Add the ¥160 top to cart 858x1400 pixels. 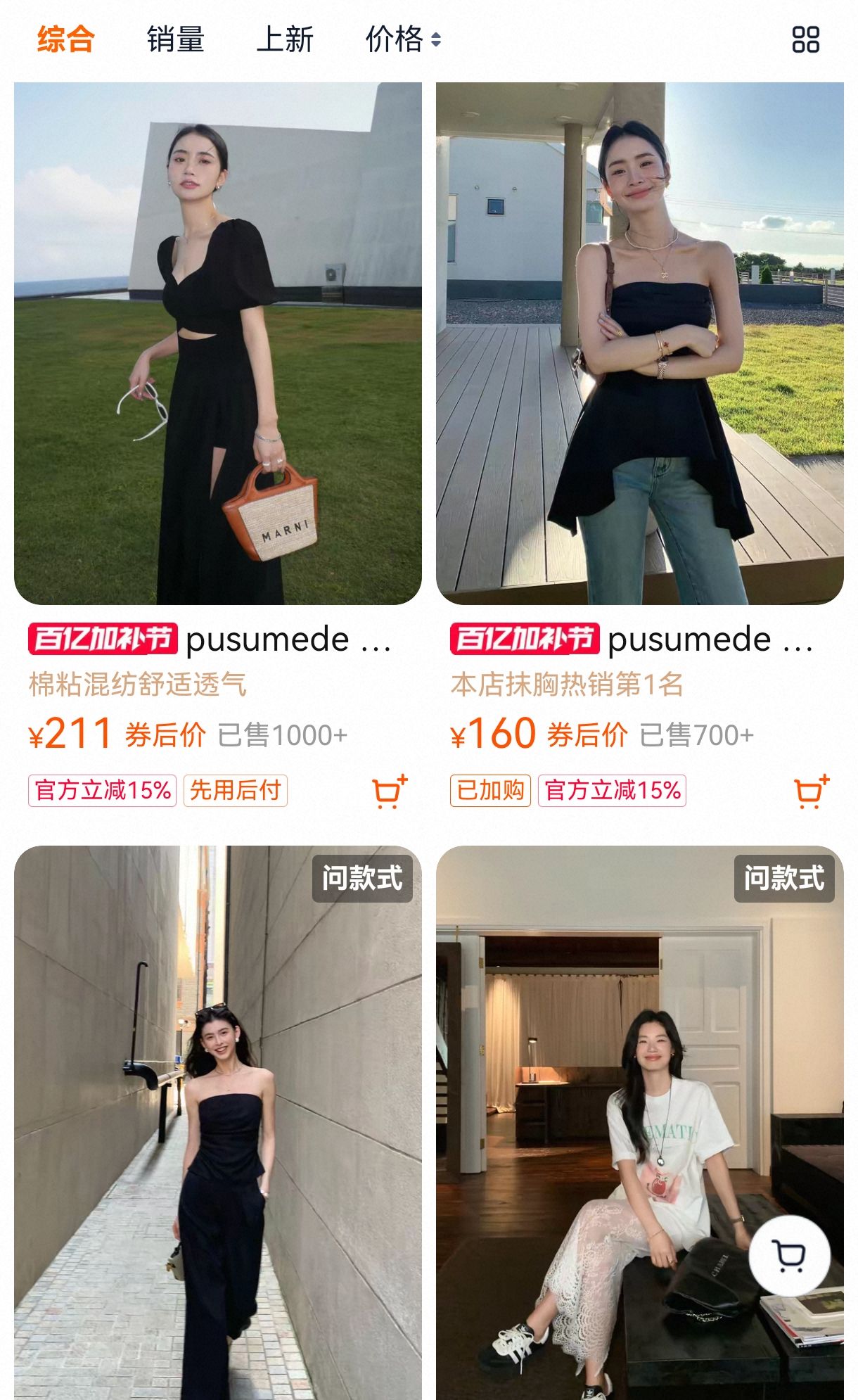coord(811,792)
